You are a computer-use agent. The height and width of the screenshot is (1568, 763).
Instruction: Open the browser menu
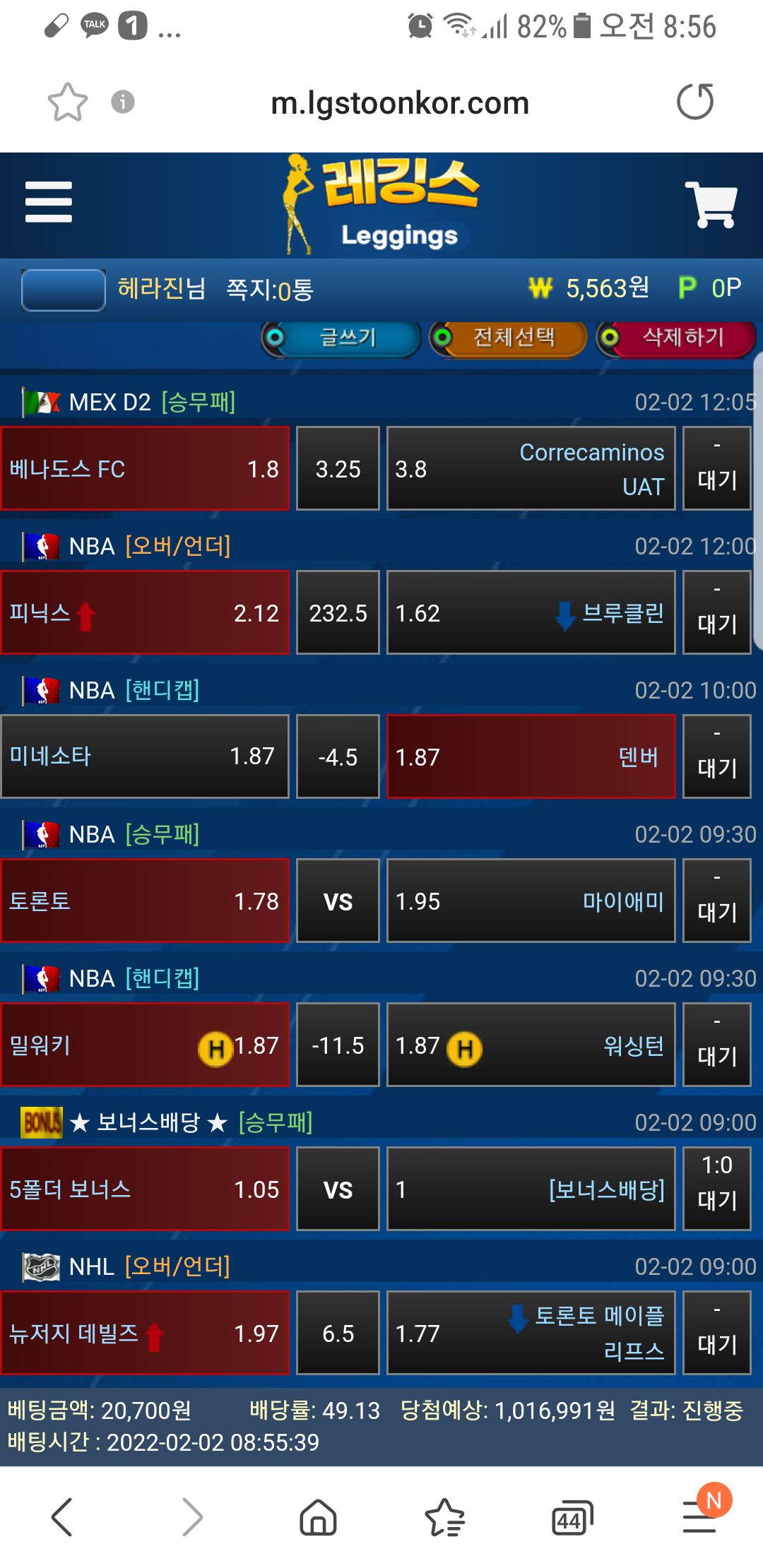(700, 1516)
